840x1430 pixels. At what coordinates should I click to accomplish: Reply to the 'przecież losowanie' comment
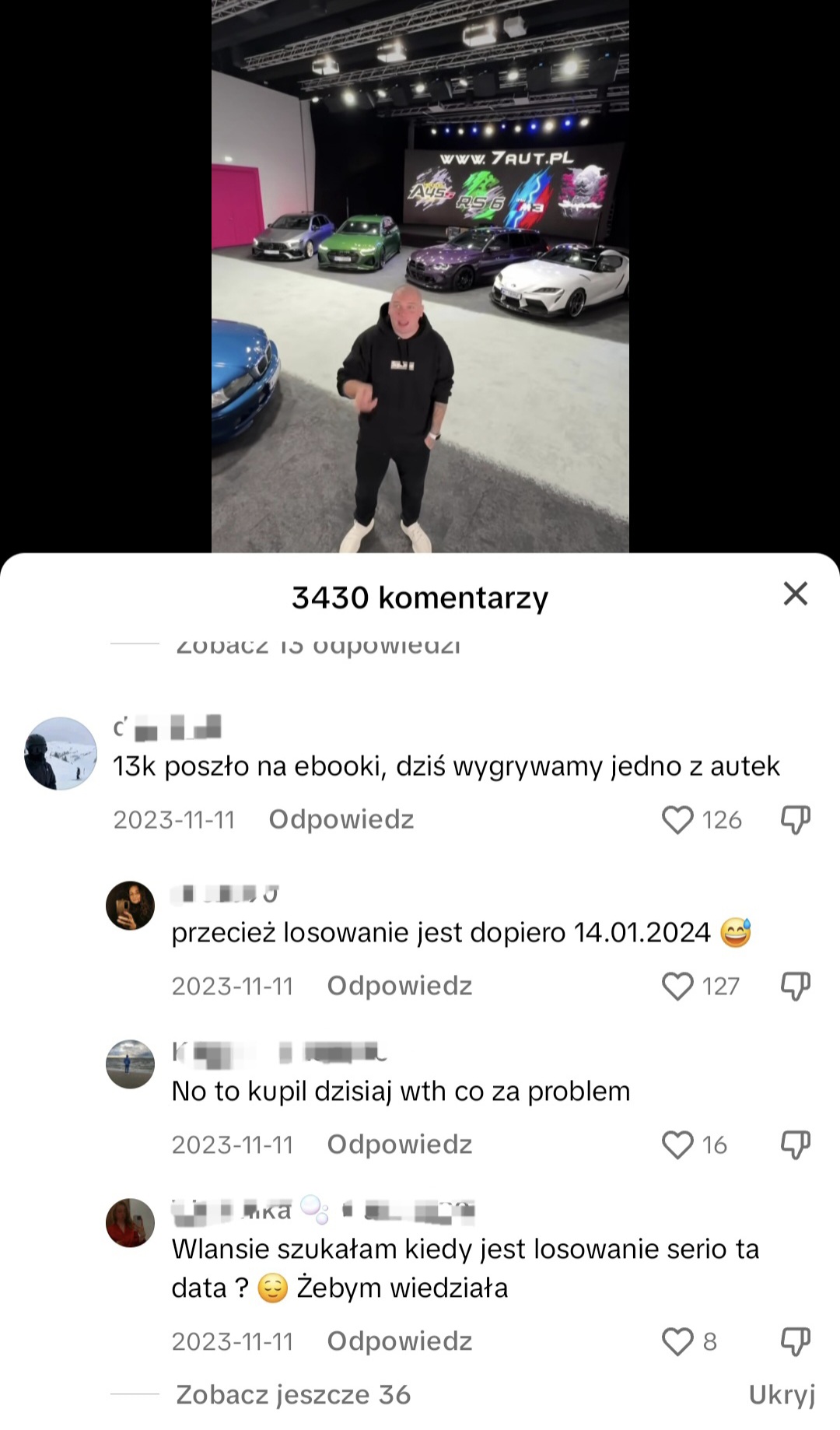click(x=399, y=987)
